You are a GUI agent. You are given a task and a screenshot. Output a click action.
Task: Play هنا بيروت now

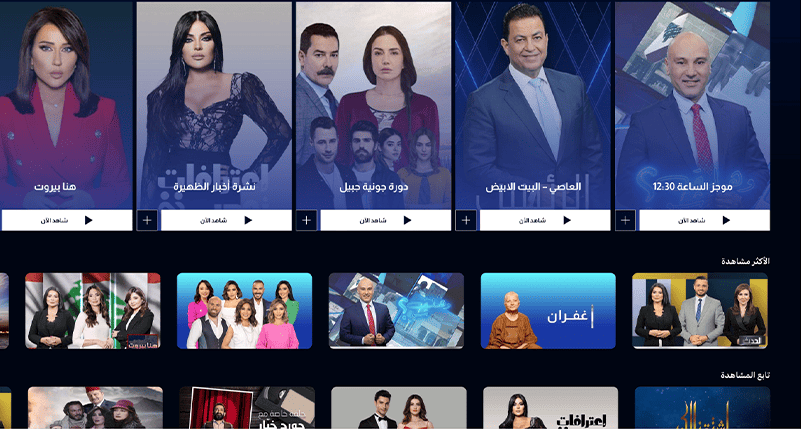click(67, 220)
